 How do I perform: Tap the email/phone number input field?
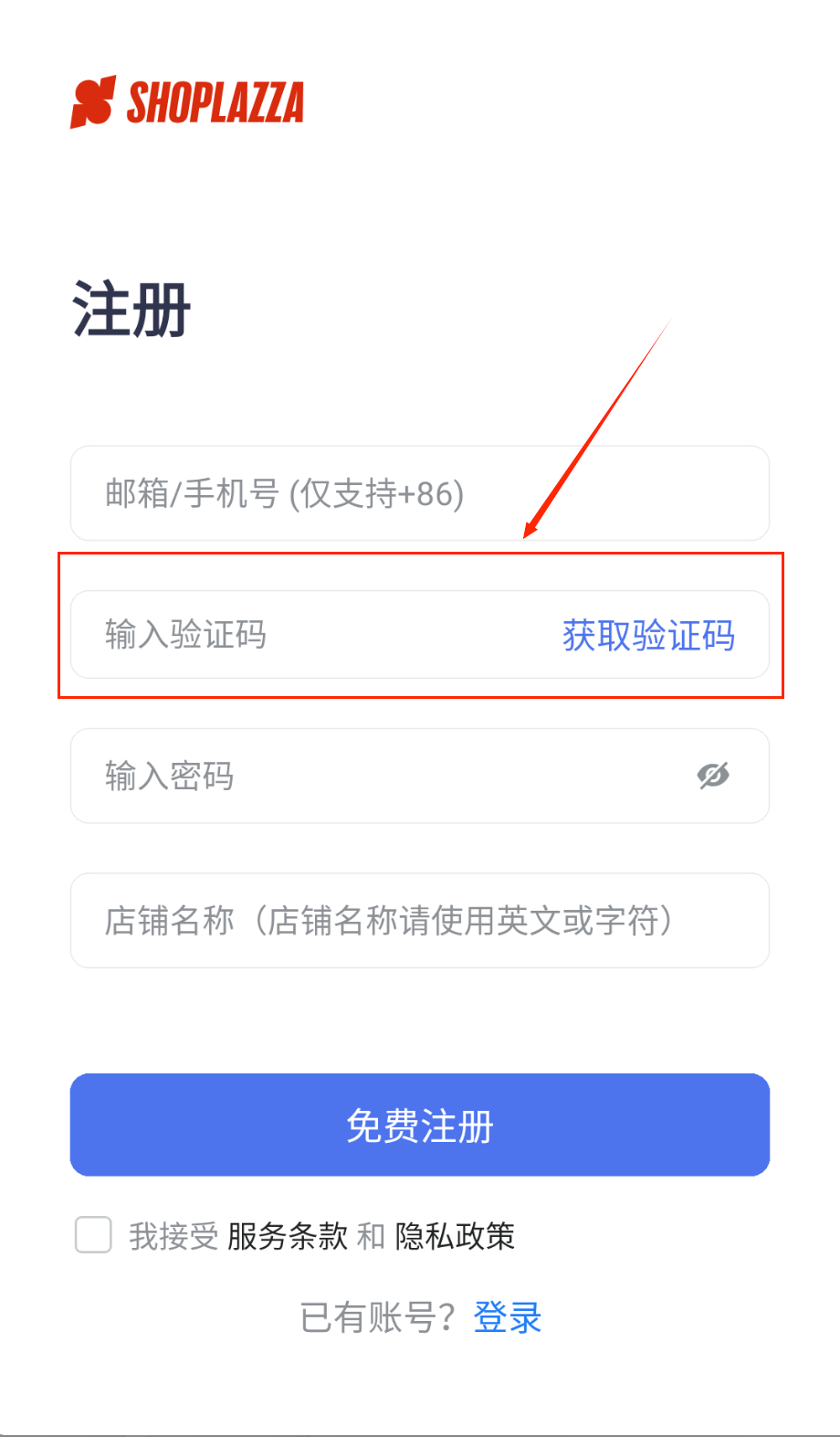[x=419, y=493]
